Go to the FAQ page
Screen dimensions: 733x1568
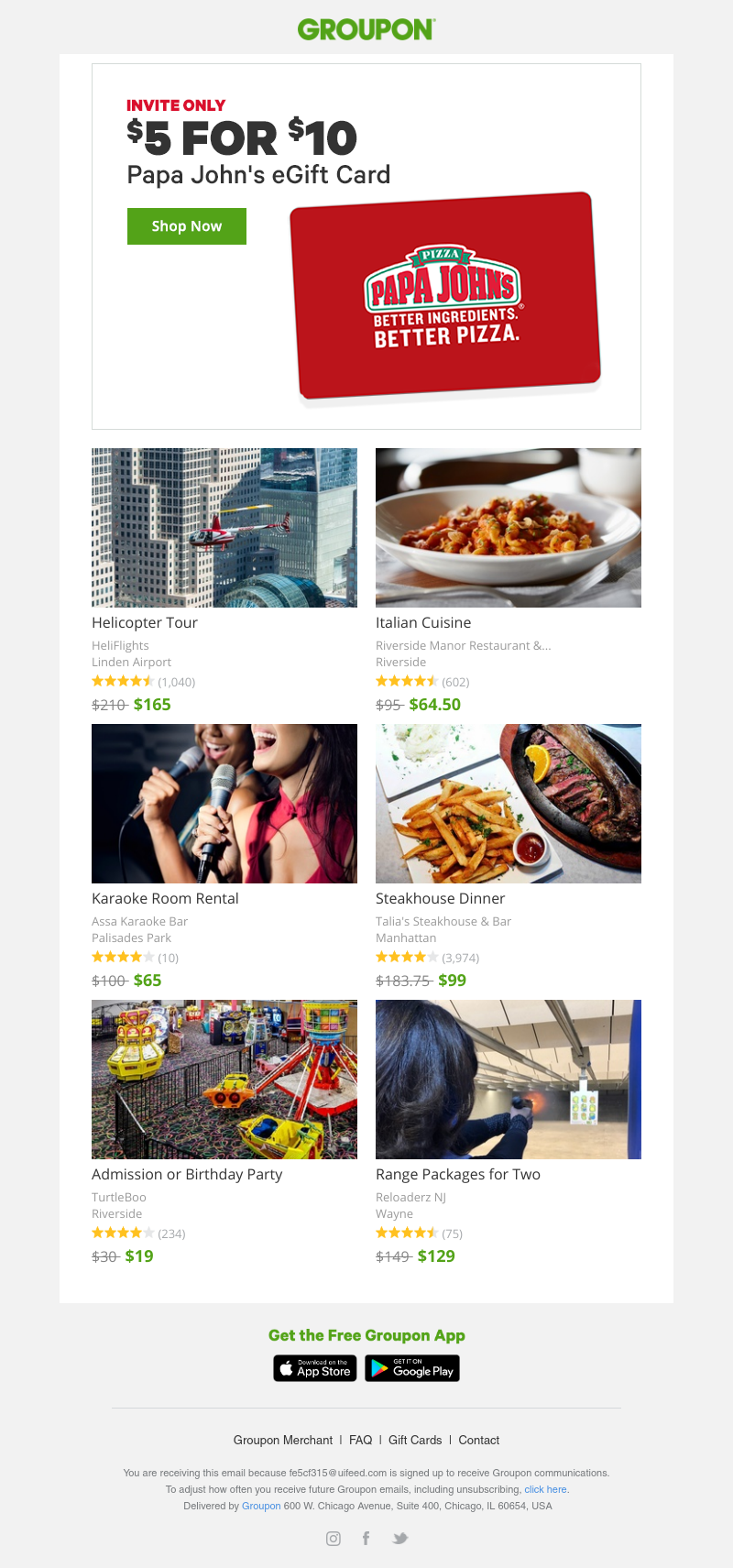361,1440
